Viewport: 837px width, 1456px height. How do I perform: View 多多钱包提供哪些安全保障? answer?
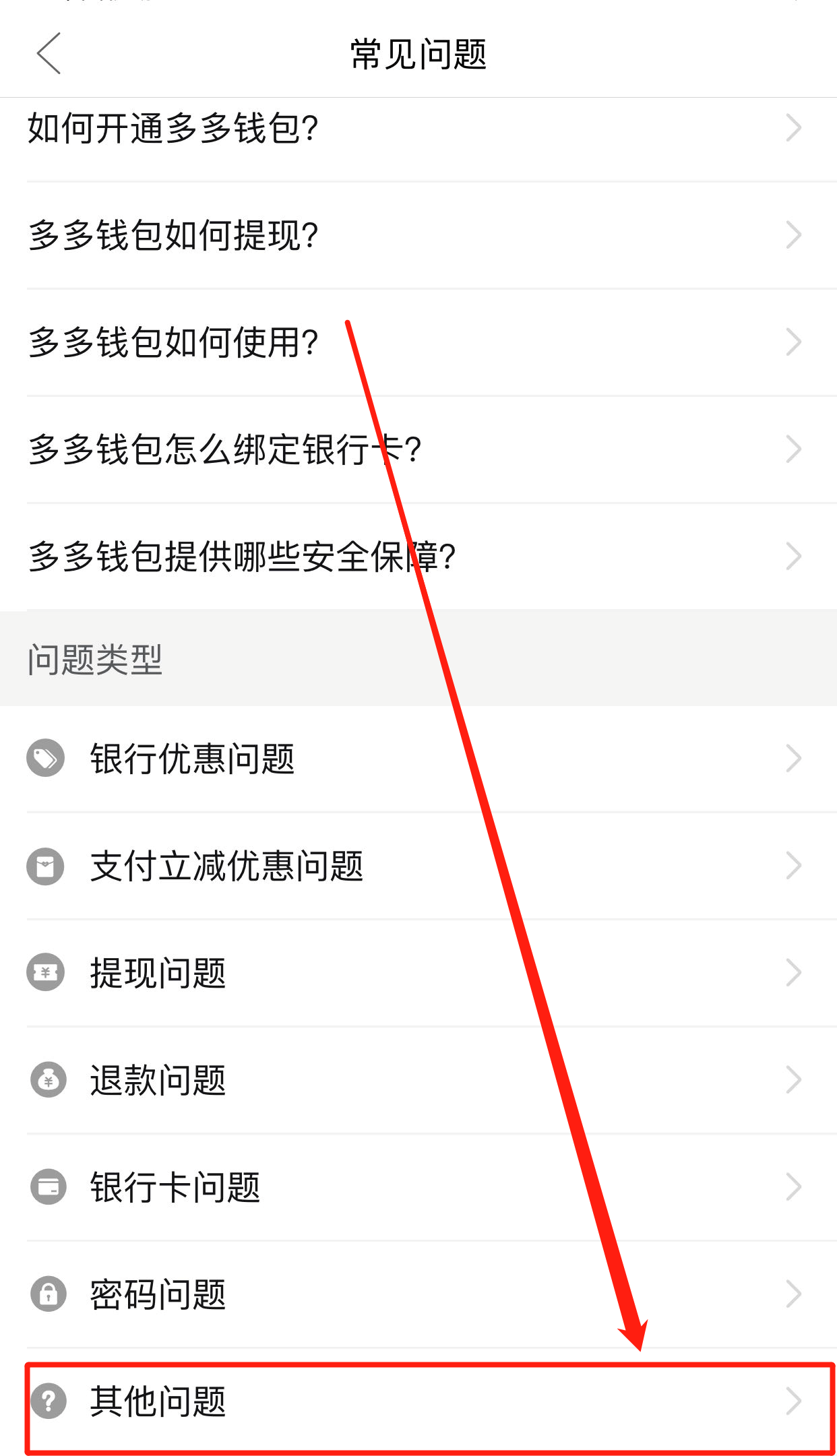click(793, 557)
